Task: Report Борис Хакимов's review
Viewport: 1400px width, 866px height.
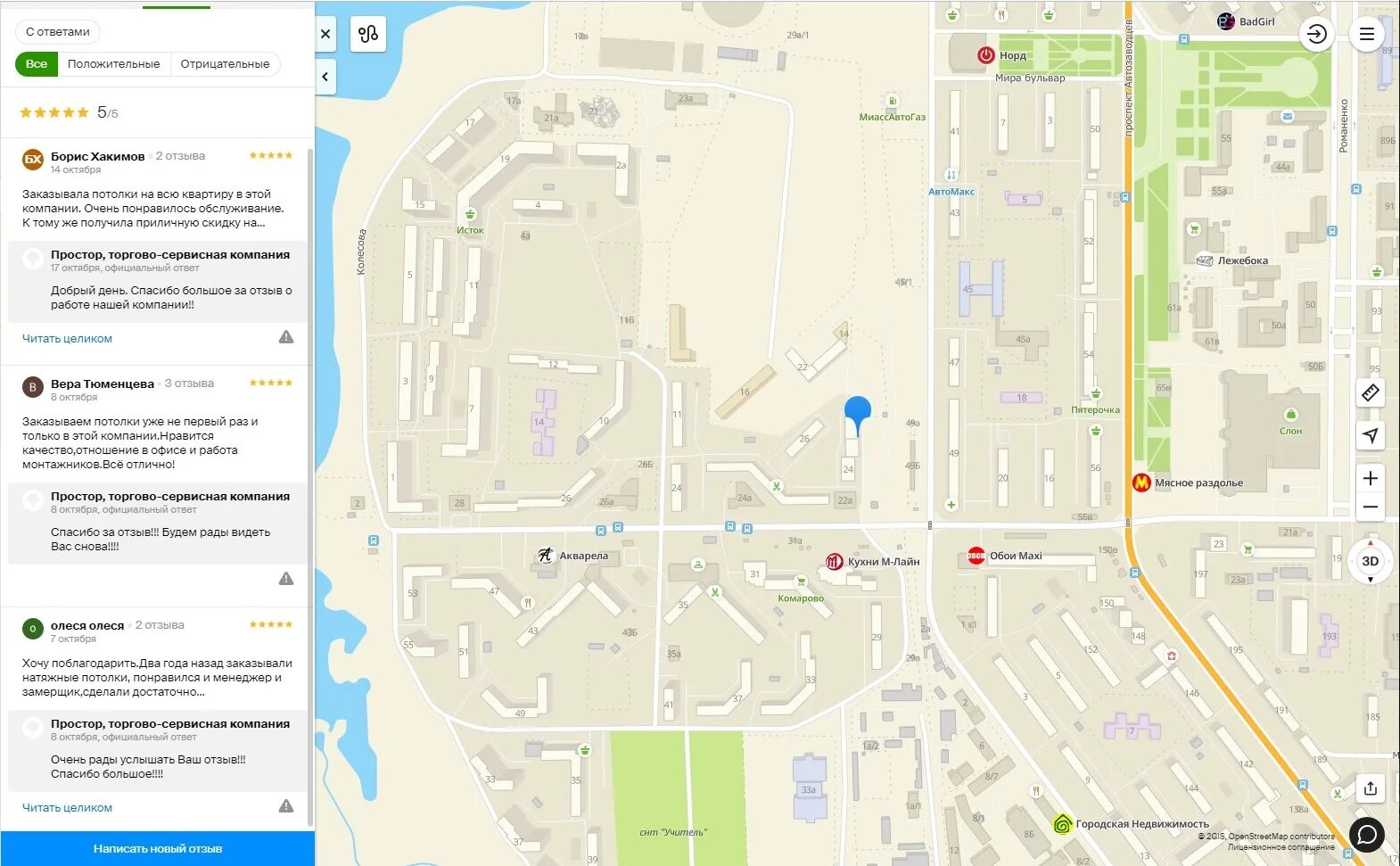Action: click(x=286, y=337)
